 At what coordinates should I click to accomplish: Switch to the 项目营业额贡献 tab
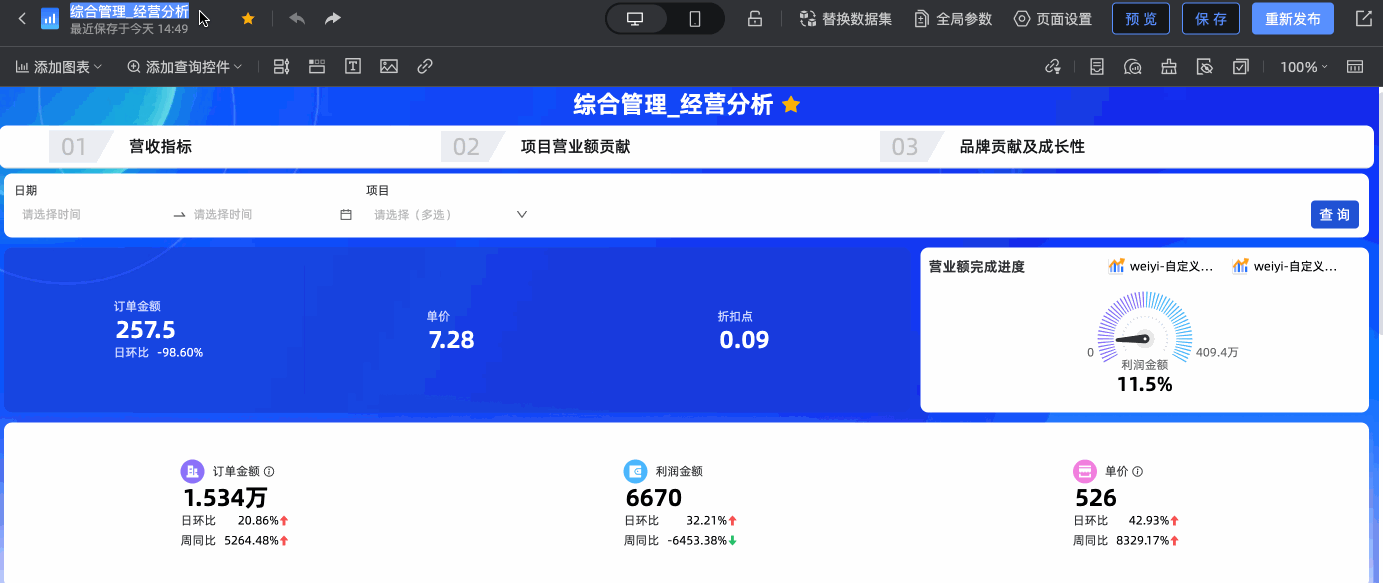575,147
